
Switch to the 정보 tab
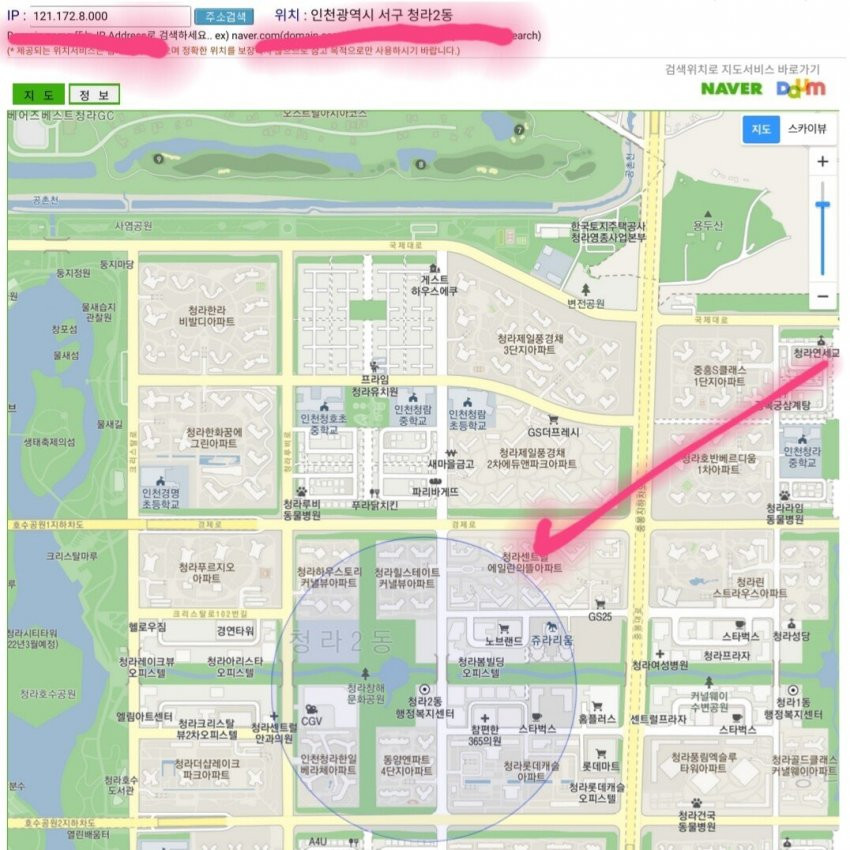94,95
